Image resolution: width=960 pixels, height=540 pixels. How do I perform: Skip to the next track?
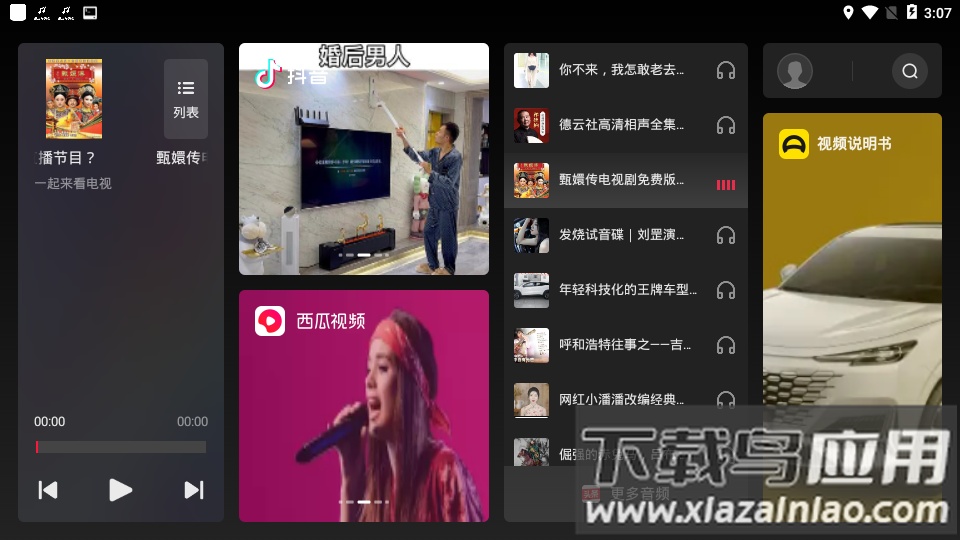coord(194,489)
